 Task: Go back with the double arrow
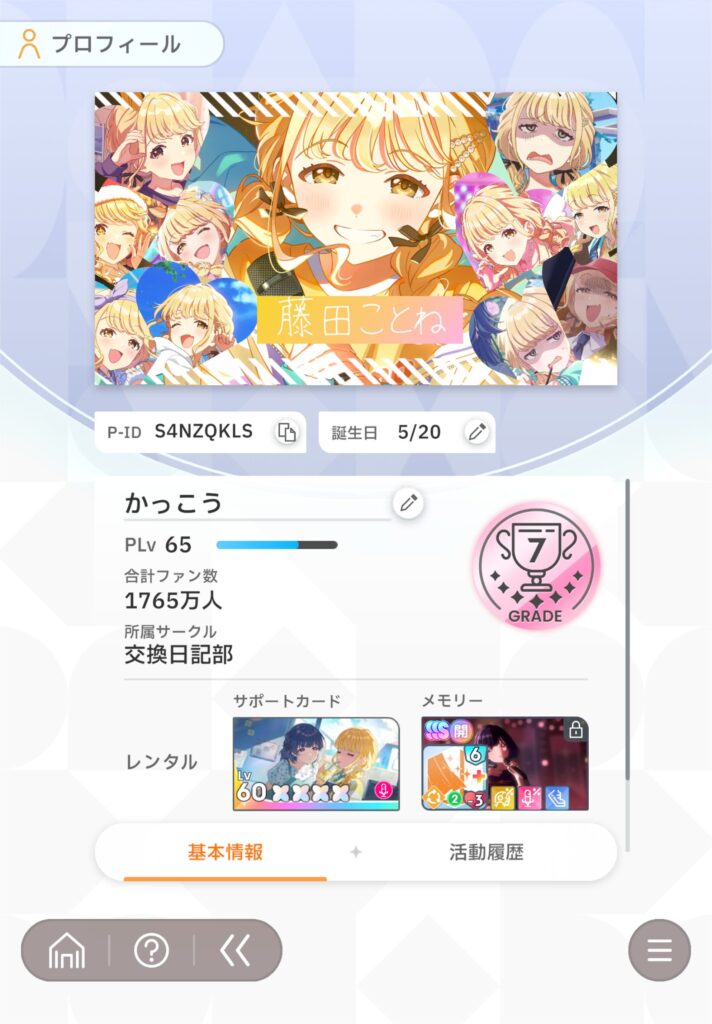tap(235, 950)
